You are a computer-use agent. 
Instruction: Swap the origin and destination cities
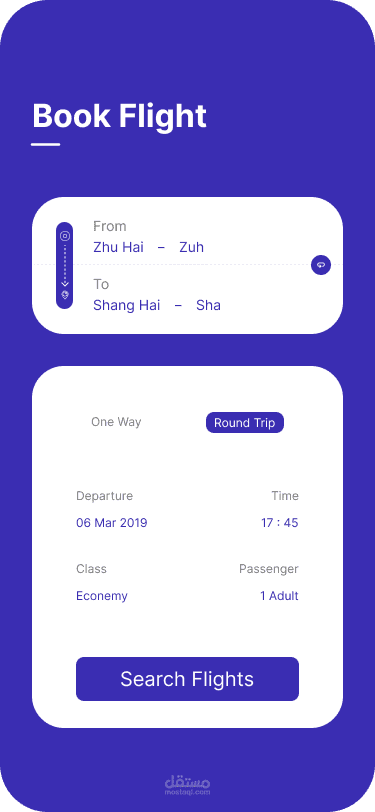point(321,265)
